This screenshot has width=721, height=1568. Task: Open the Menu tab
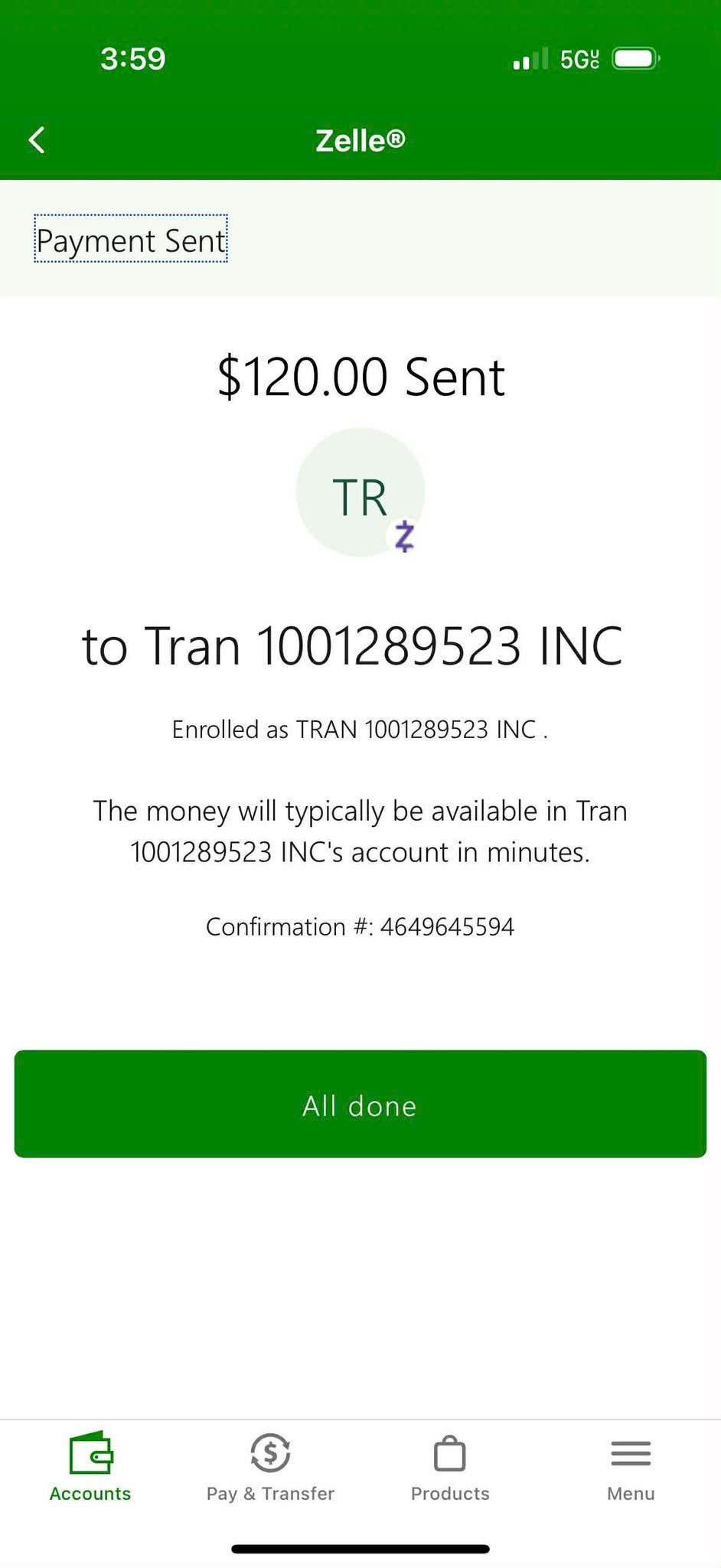631,1468
